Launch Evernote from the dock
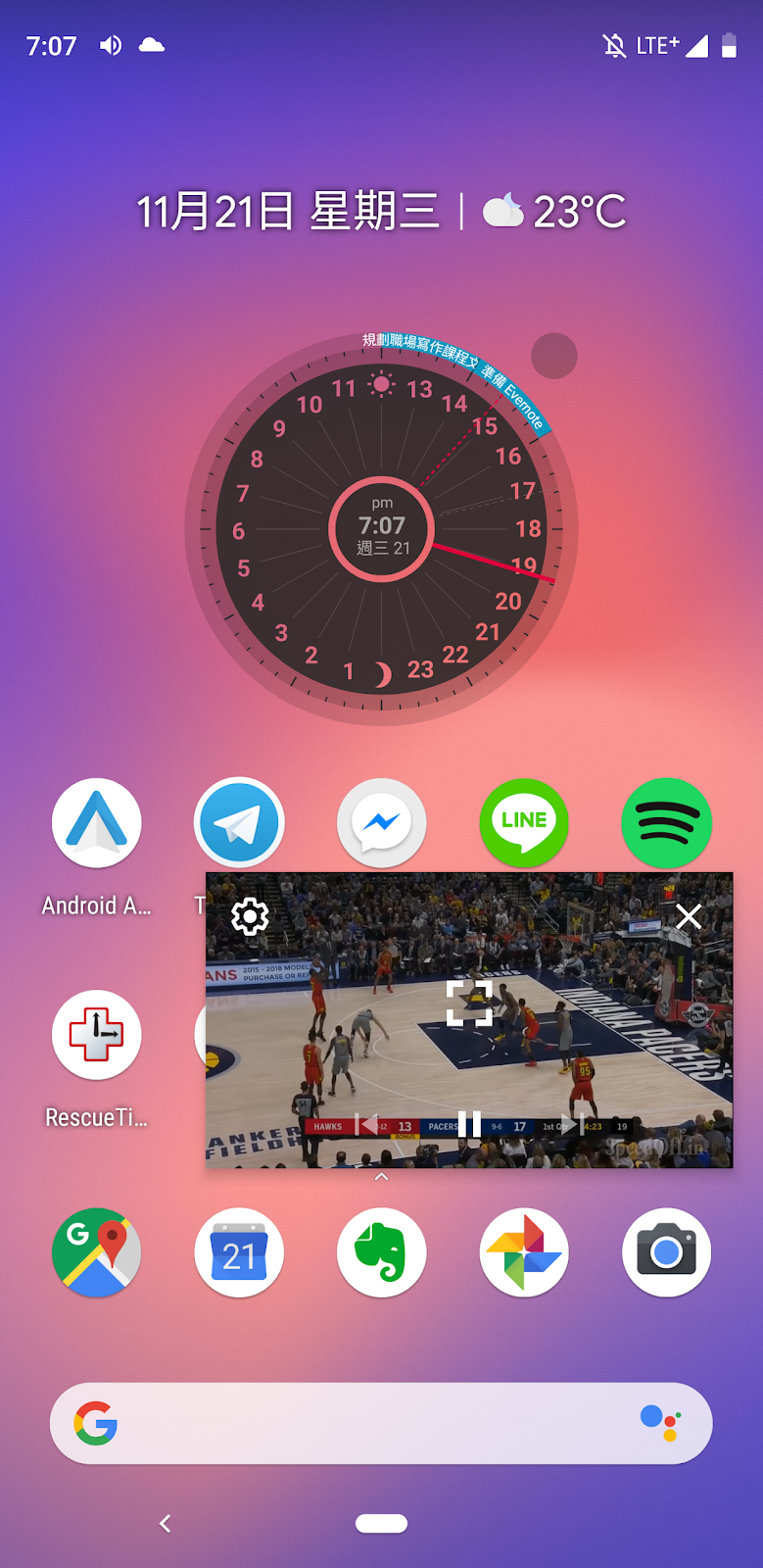The width and height of the screenshot is (763, 1568). click(381, 1252)
